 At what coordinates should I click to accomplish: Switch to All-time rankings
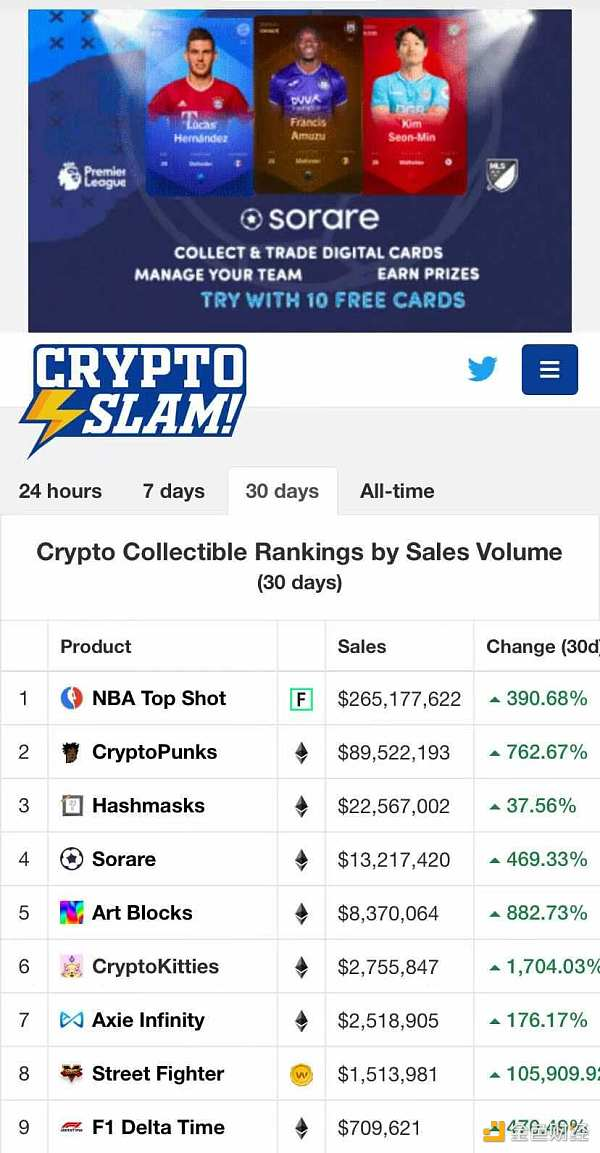click(x=397, y=491)
